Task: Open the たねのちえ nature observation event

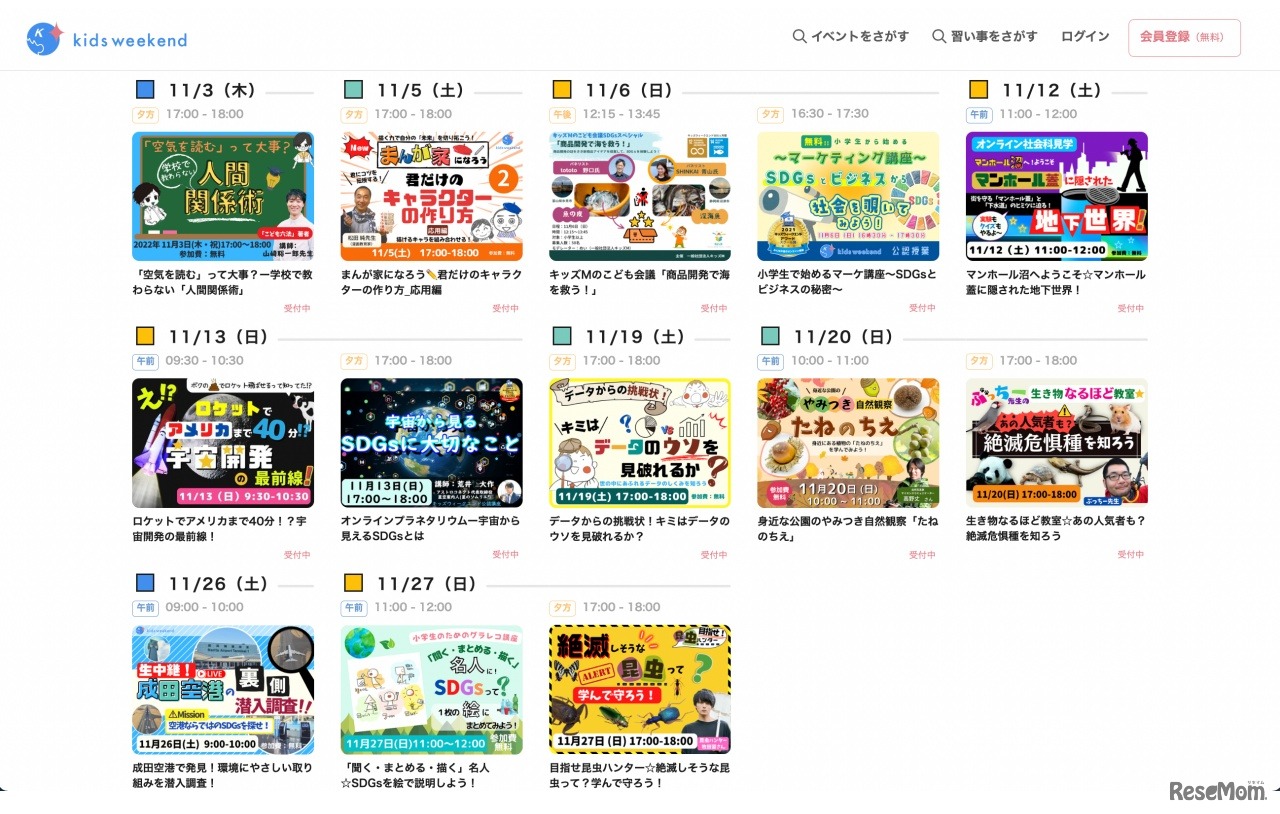Action: point(848,443)
